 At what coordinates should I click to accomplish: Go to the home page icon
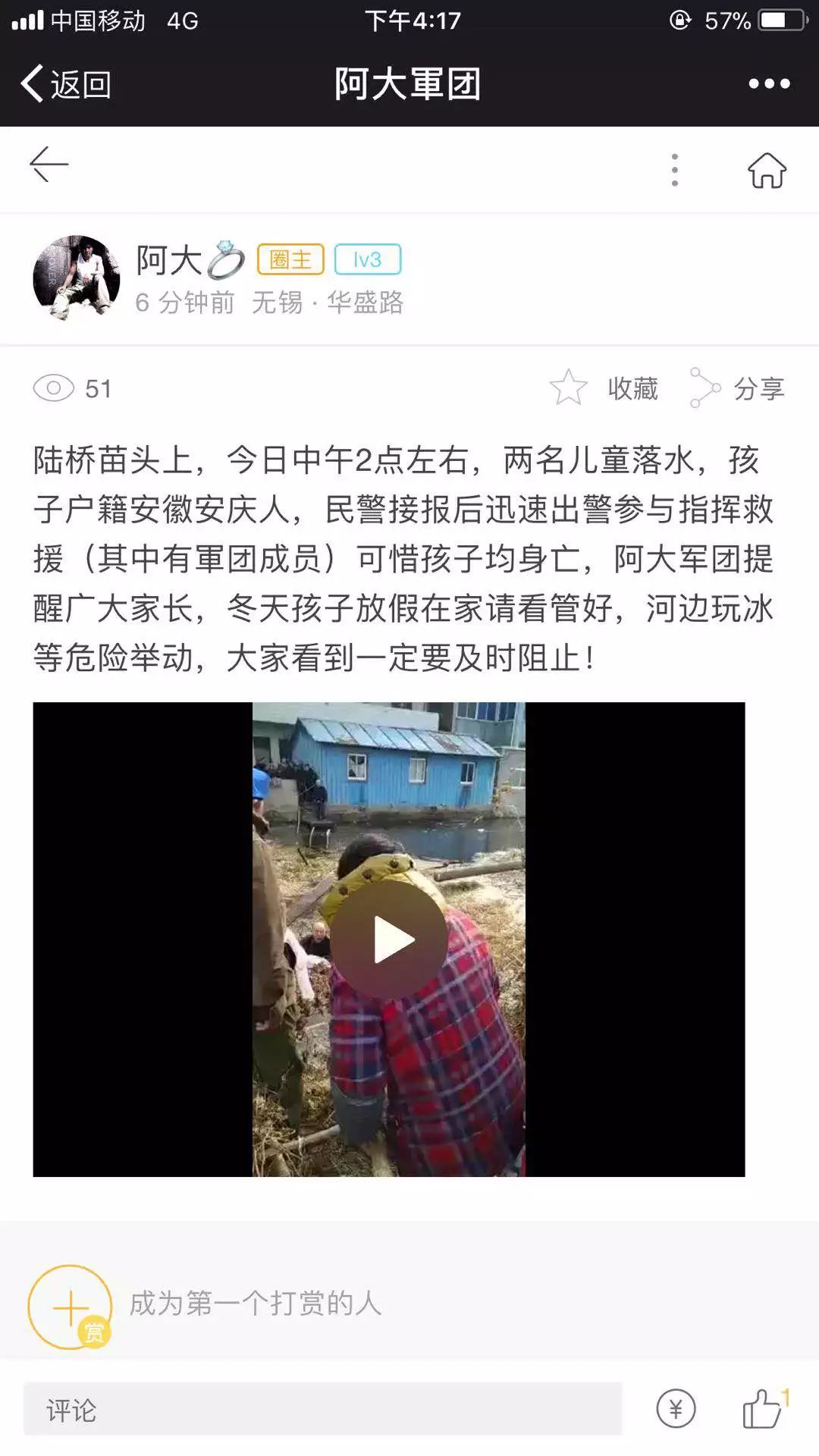(x=767, y=170)
